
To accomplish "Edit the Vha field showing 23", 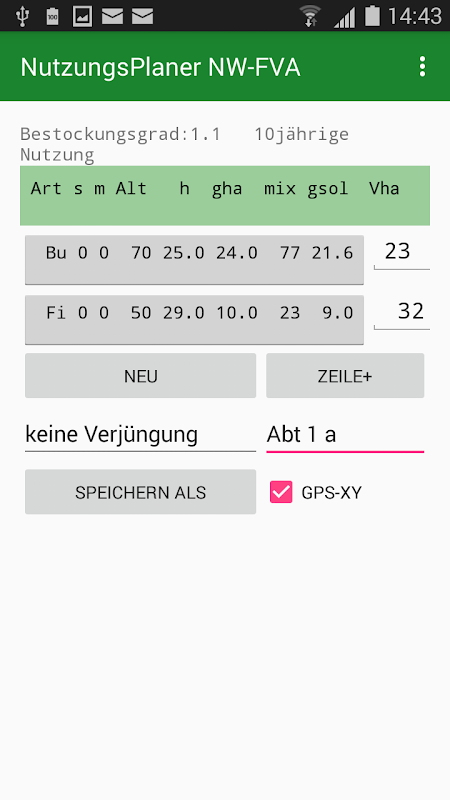I will [x=402, y=252].
